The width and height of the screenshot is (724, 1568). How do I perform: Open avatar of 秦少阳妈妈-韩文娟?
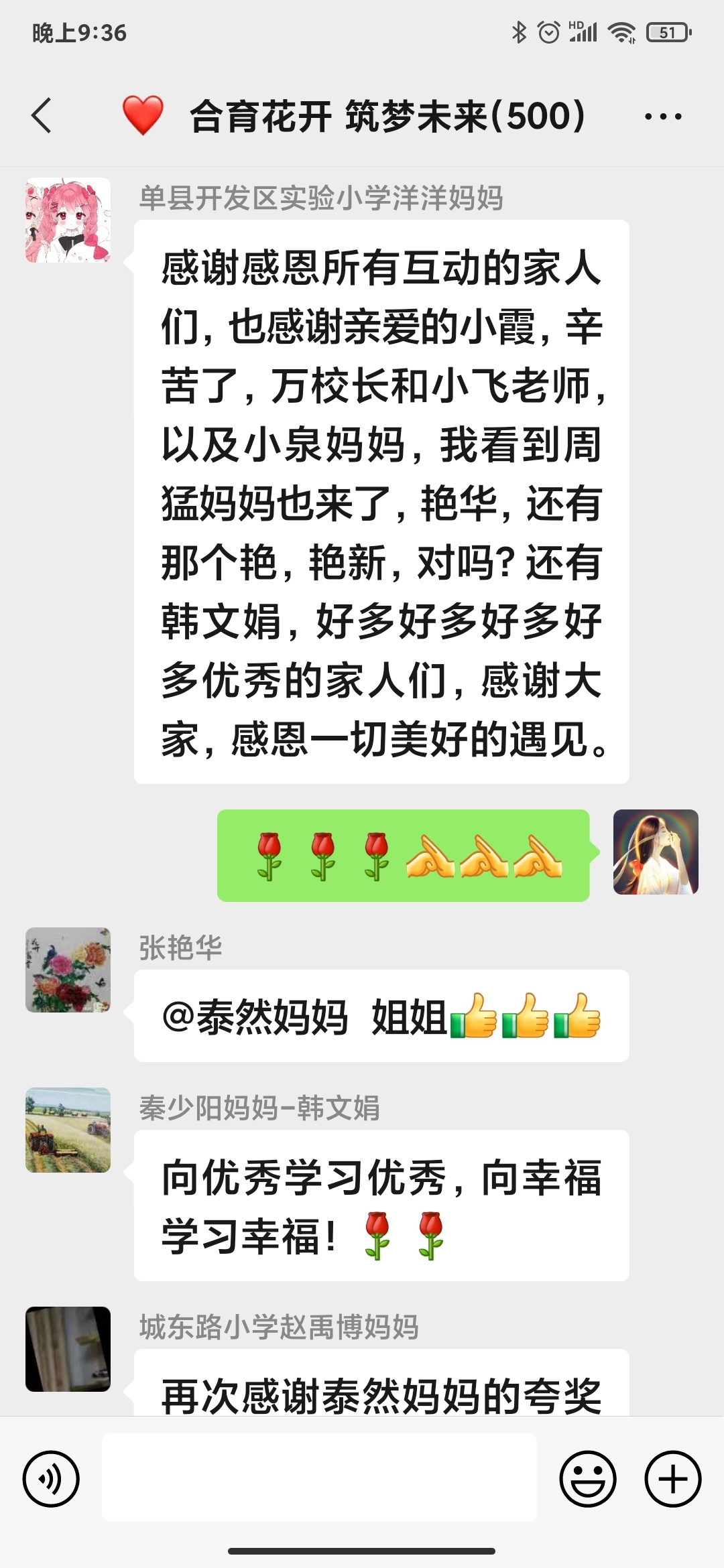[x=68, y=1130]
